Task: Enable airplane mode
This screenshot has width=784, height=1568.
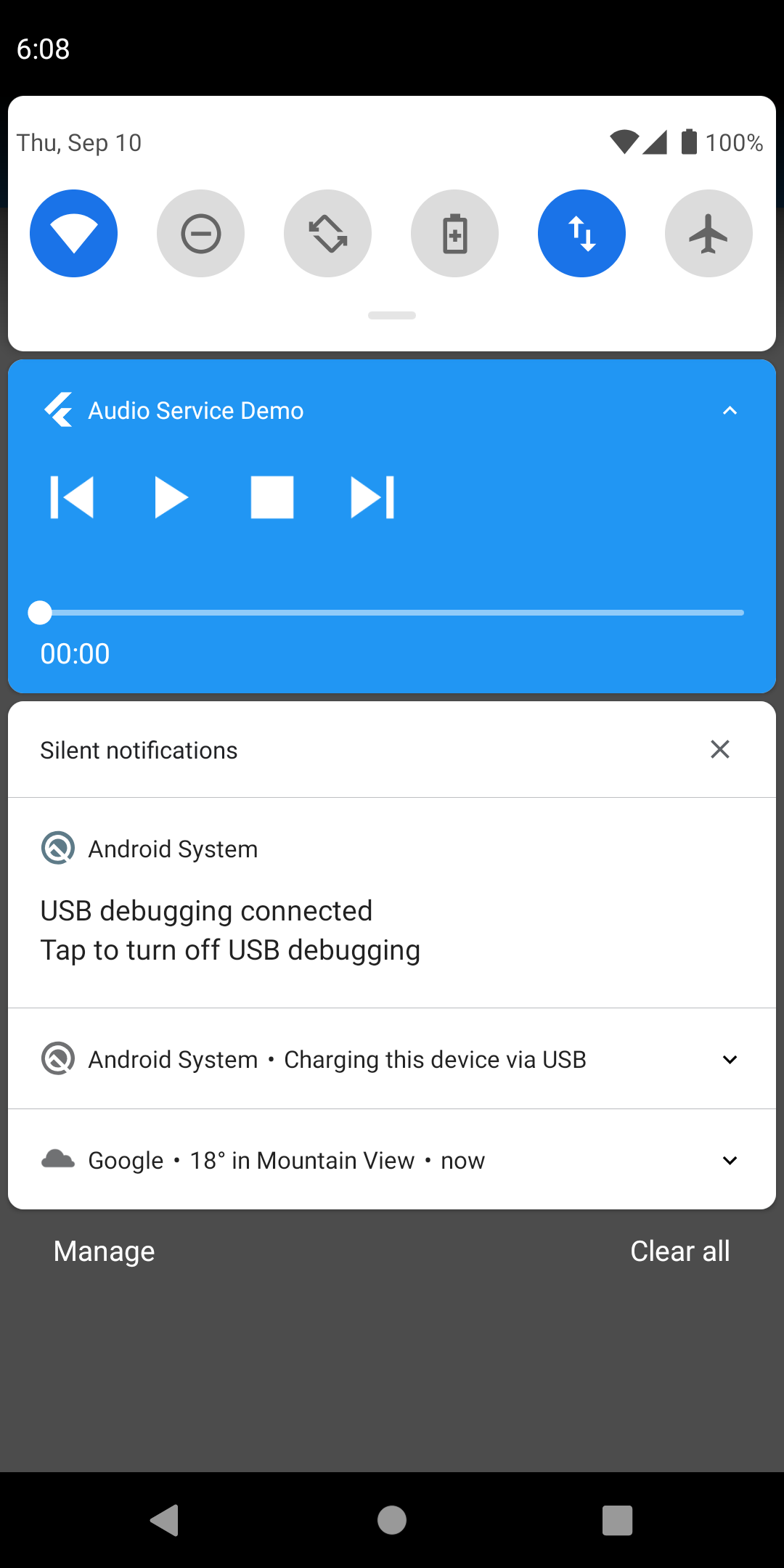Action: [709, 233]
